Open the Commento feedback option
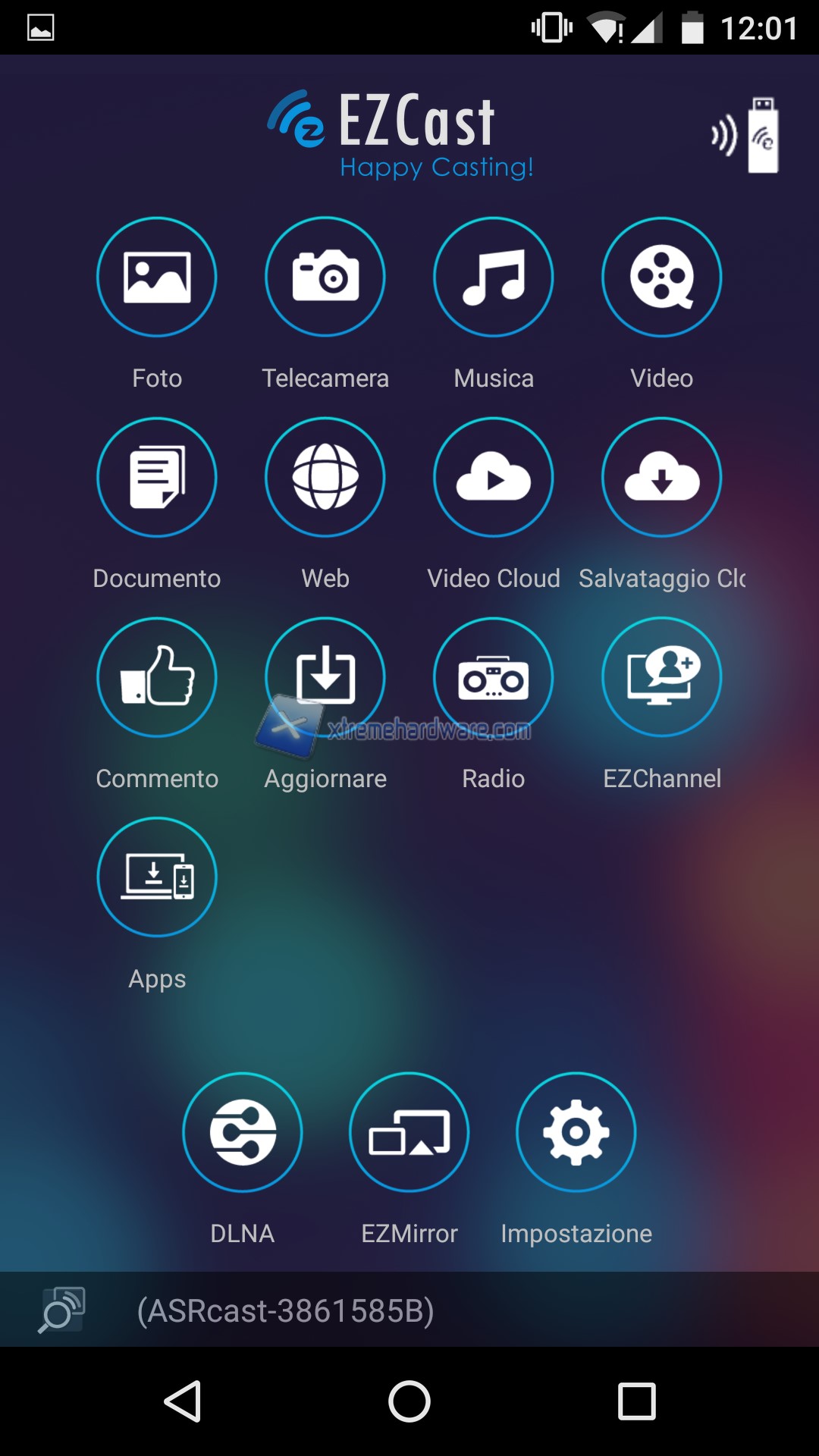 [157, 678]
